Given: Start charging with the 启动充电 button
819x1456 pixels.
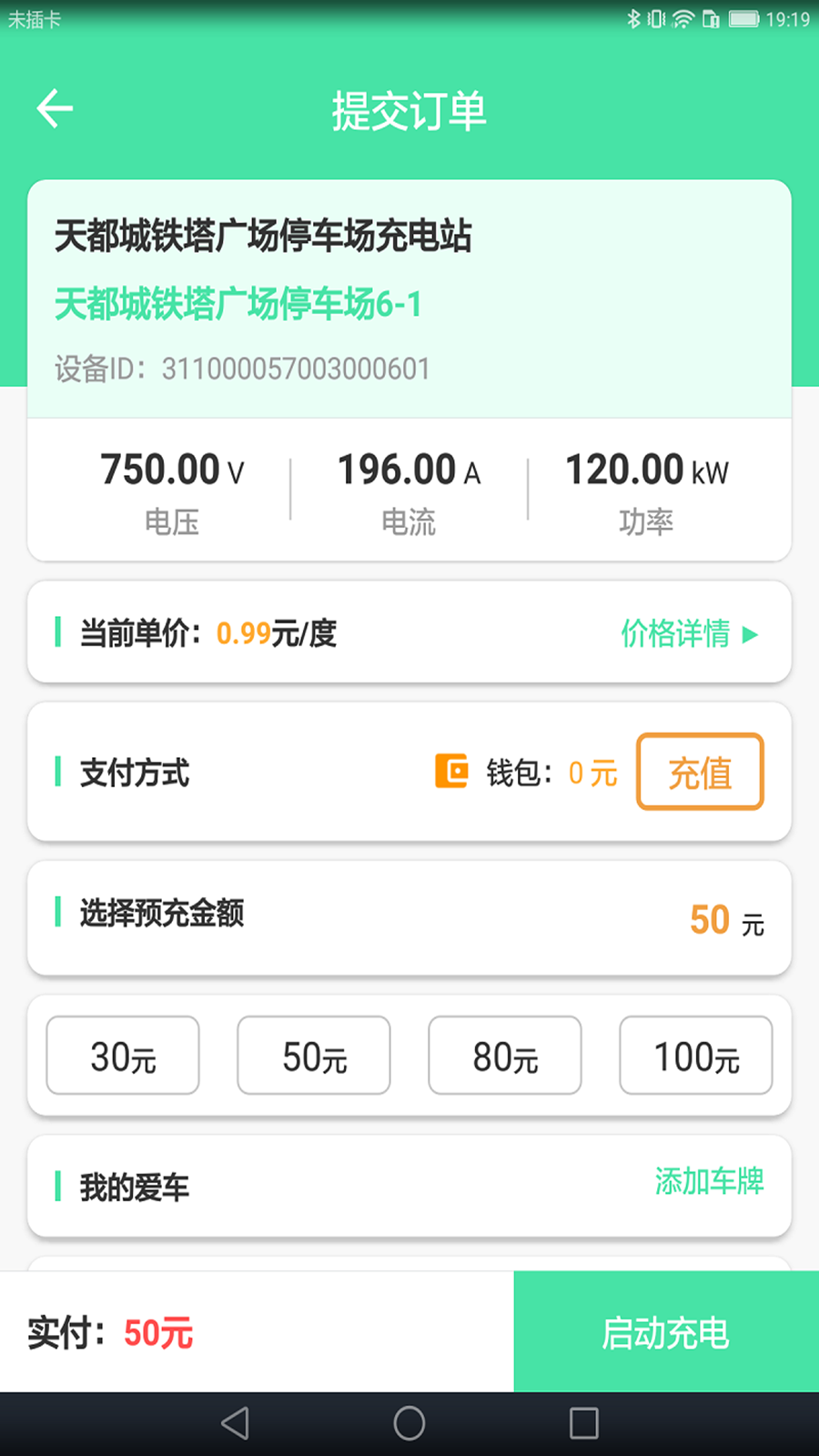Looking at the screenshot, I should tap(665, 1334).
